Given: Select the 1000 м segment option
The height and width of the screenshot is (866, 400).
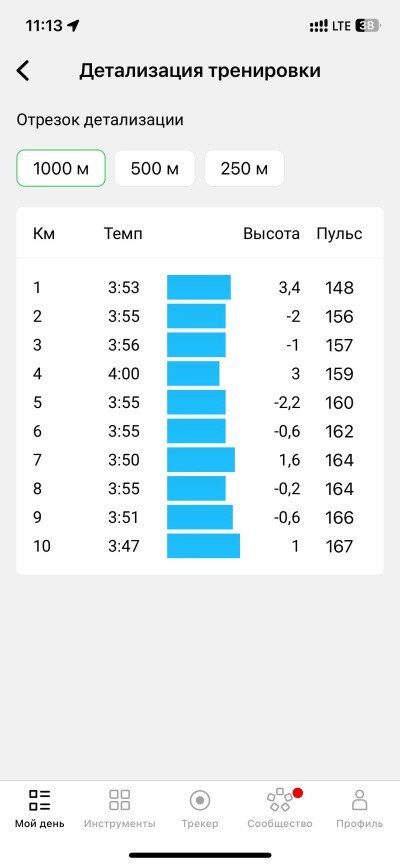Looking at the screenshot, I should click(61, 168).
